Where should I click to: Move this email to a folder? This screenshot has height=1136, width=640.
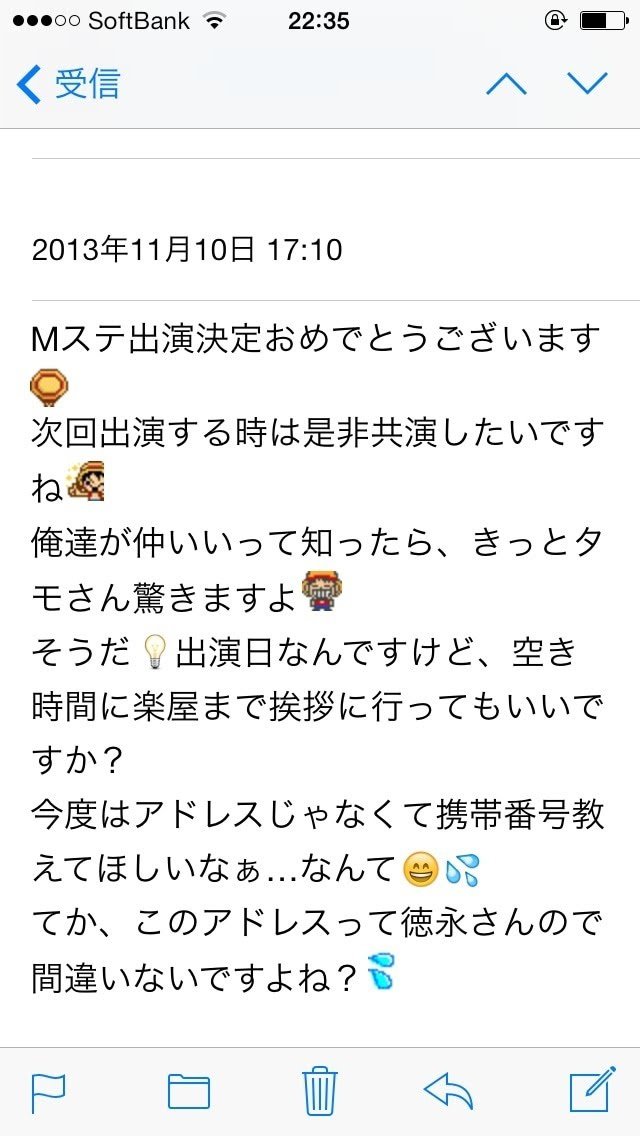coord(189,1092)
